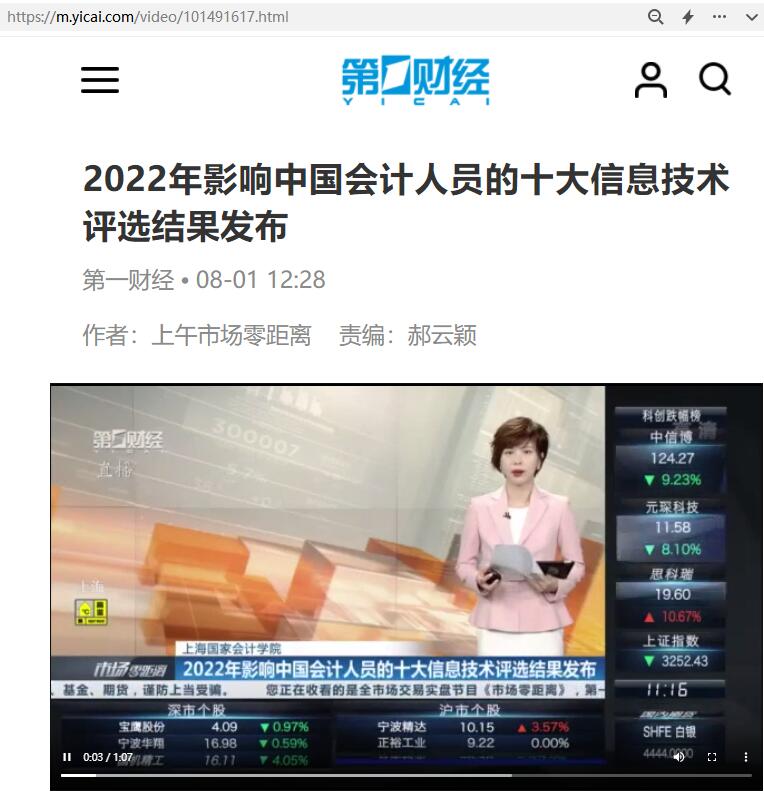This screenshot has width=764, height=807.
Task: Enter fullscreen video mode
Action: (712, 757)
